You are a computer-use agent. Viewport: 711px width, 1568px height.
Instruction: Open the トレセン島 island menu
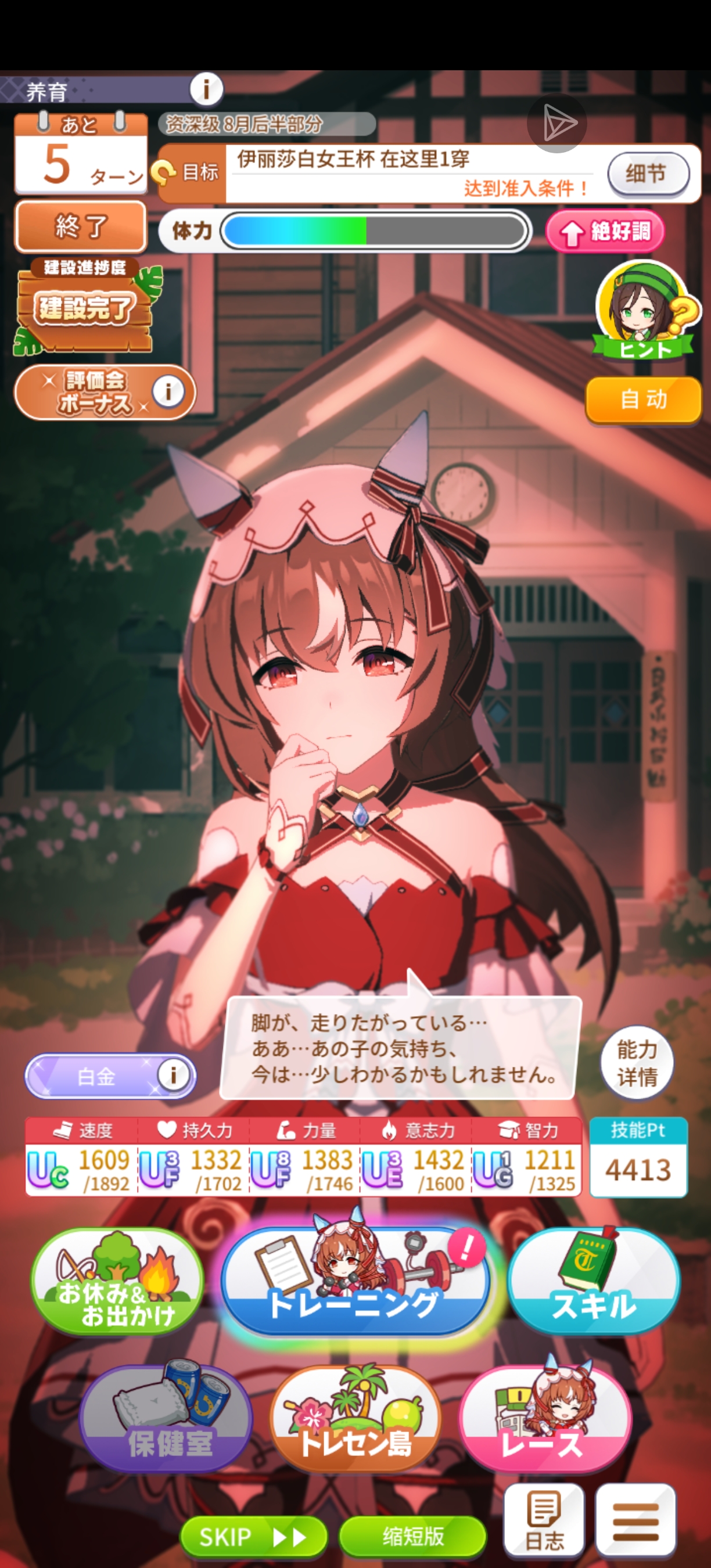(355, 1419)
